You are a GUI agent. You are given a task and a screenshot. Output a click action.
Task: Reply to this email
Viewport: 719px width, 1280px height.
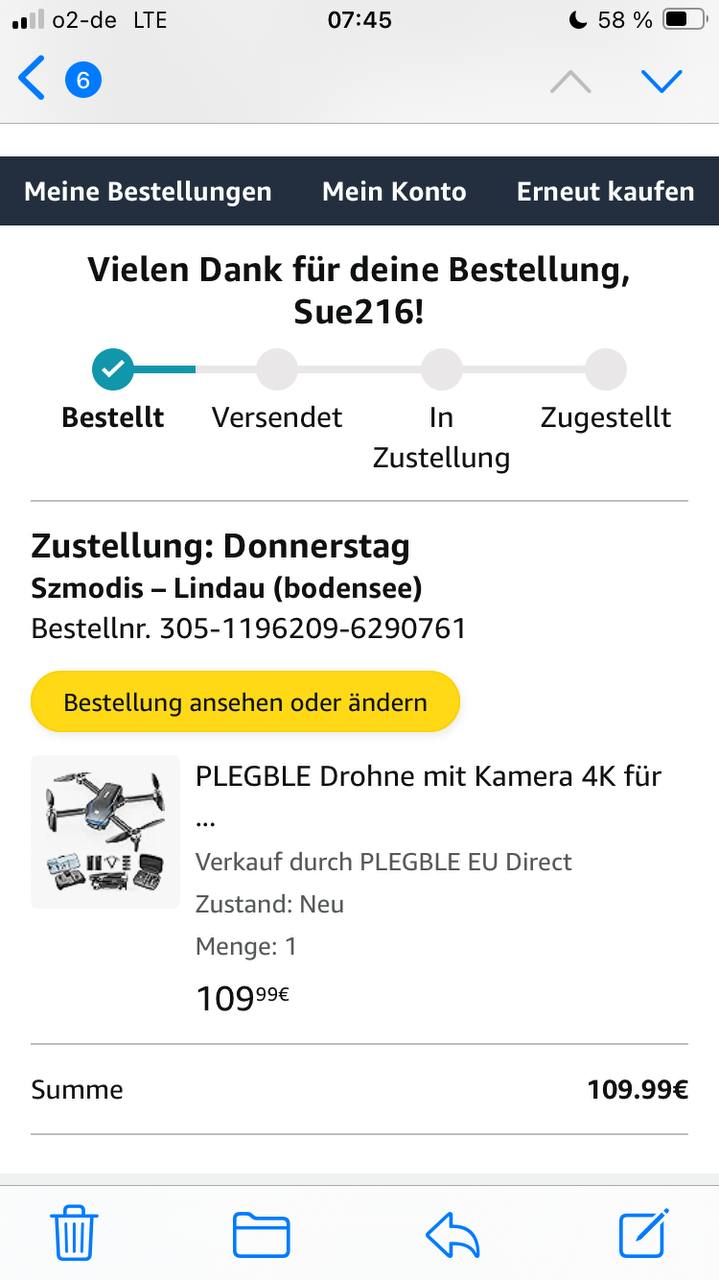point(452,1234)
